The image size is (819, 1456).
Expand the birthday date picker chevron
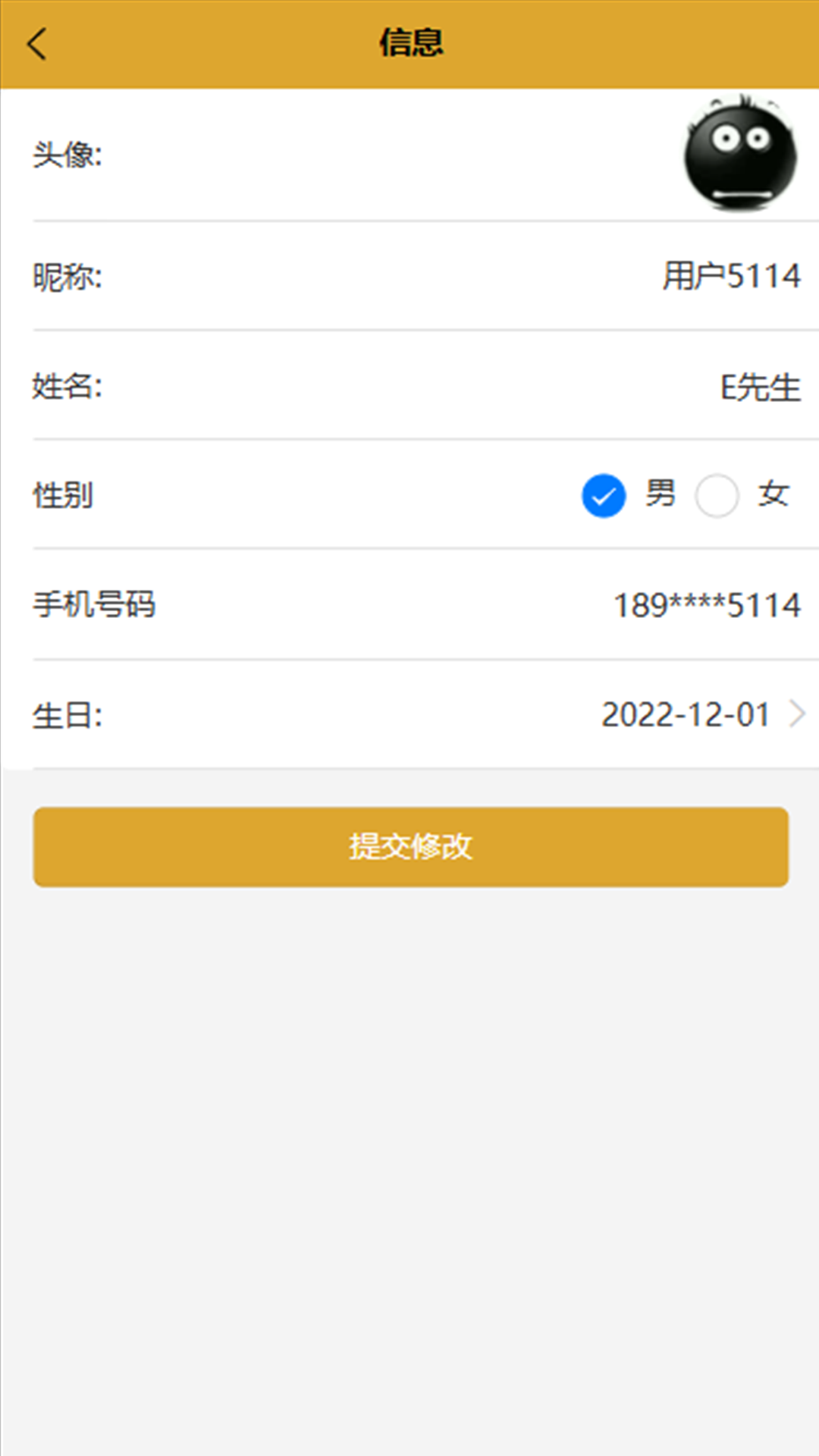(798, 714)
